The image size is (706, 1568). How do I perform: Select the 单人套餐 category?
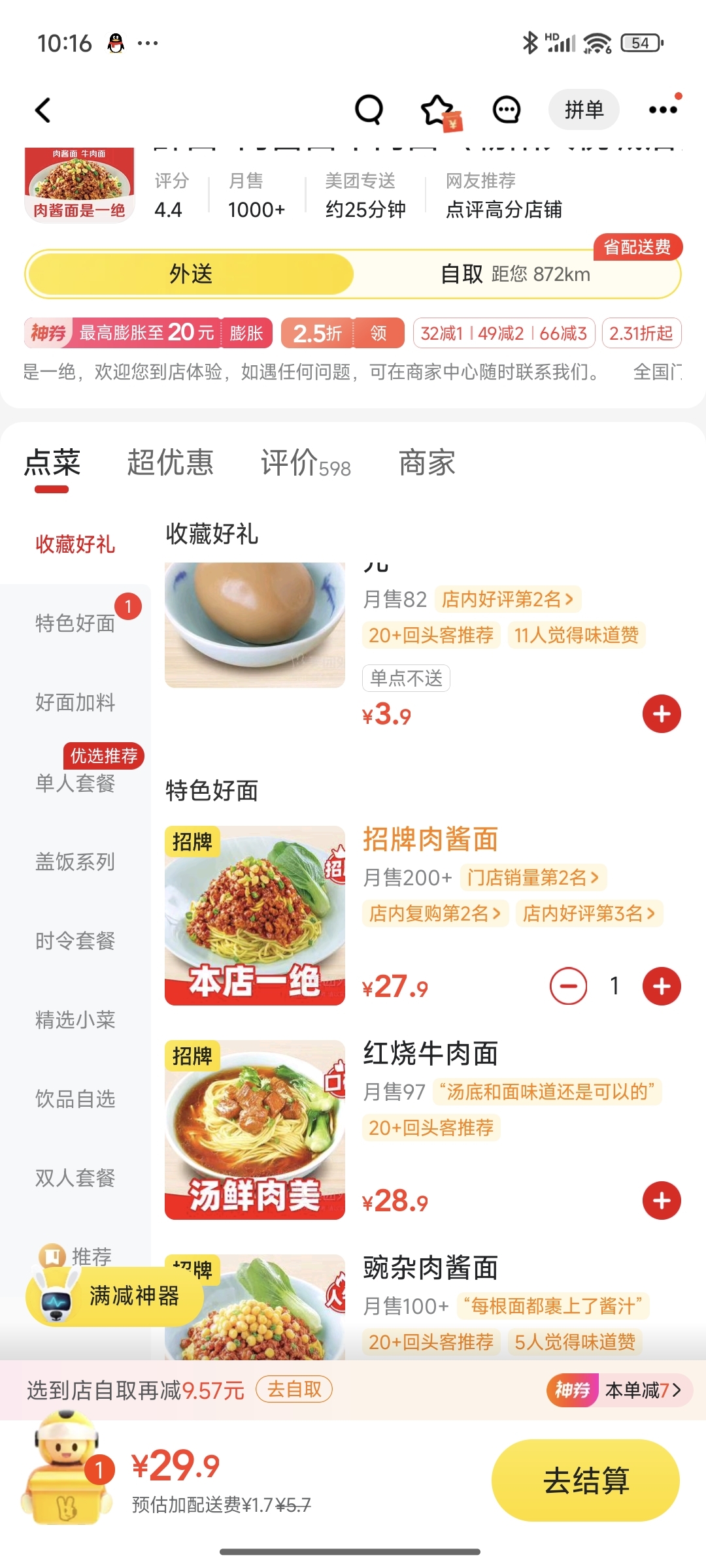(75, 782)
